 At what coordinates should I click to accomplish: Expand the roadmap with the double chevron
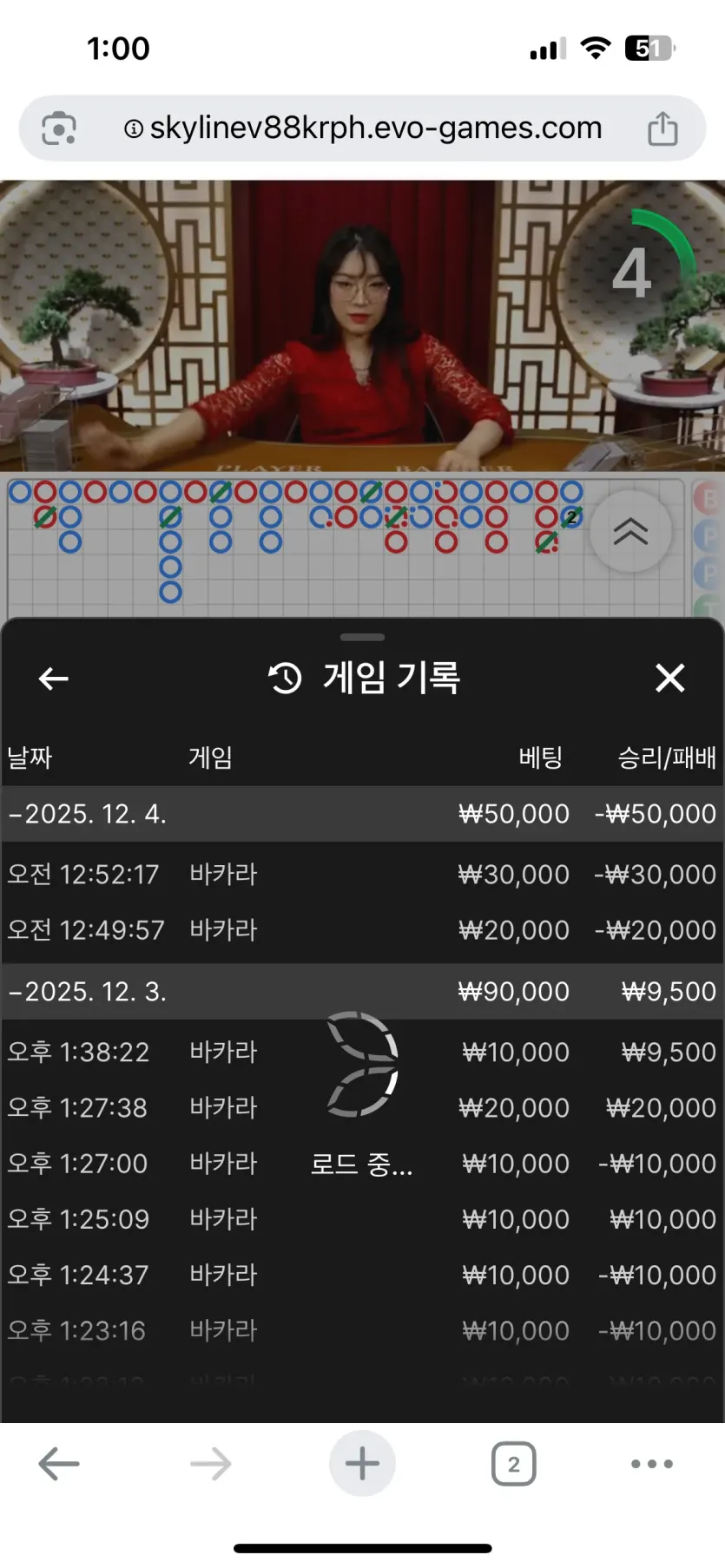tap(631, 531)
